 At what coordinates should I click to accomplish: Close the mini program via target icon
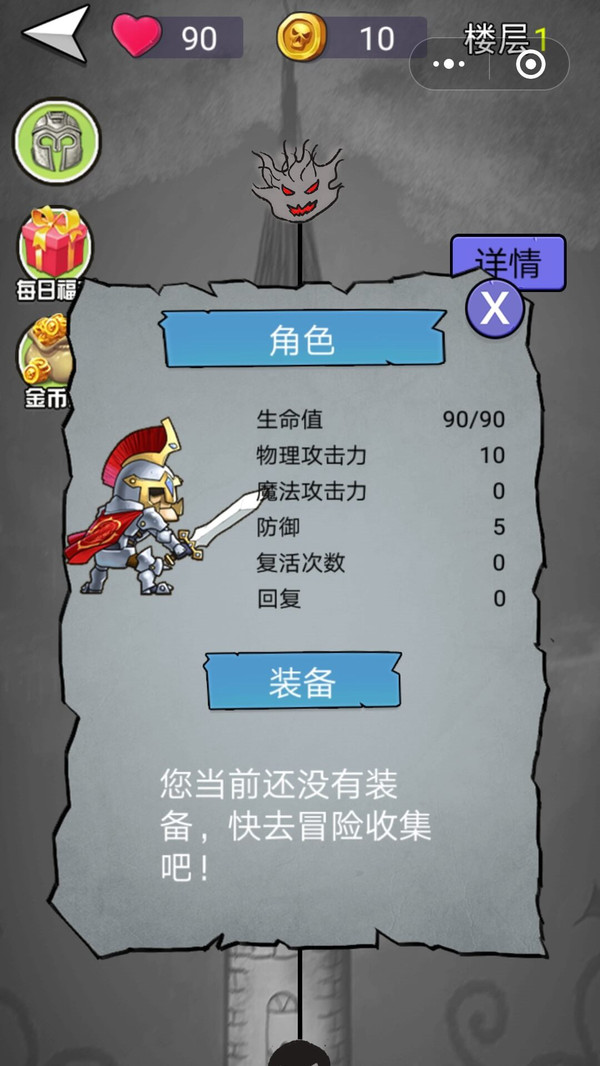pyautogui.click(x=531, y=64)
